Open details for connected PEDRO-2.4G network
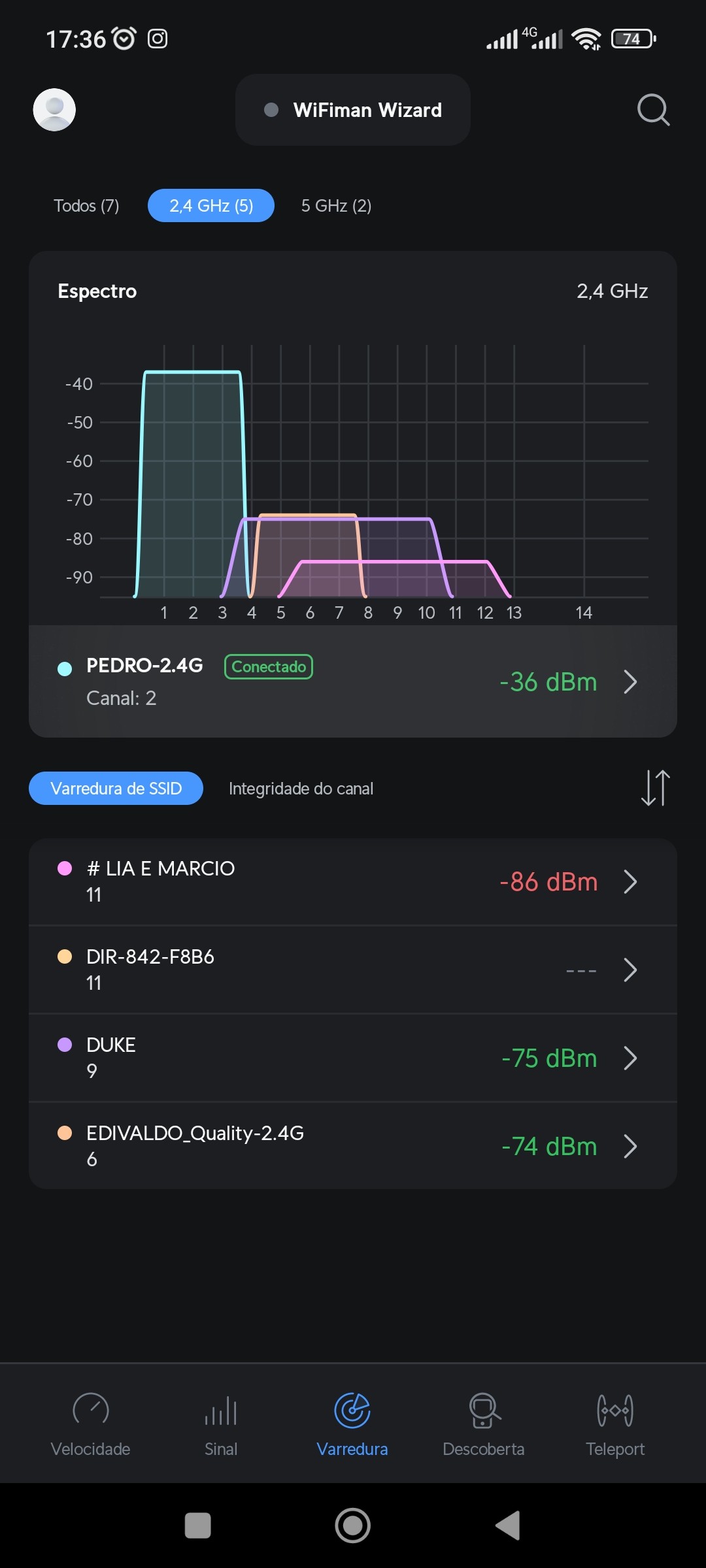The image size is (706, 1568). click(x=353, y=681)
